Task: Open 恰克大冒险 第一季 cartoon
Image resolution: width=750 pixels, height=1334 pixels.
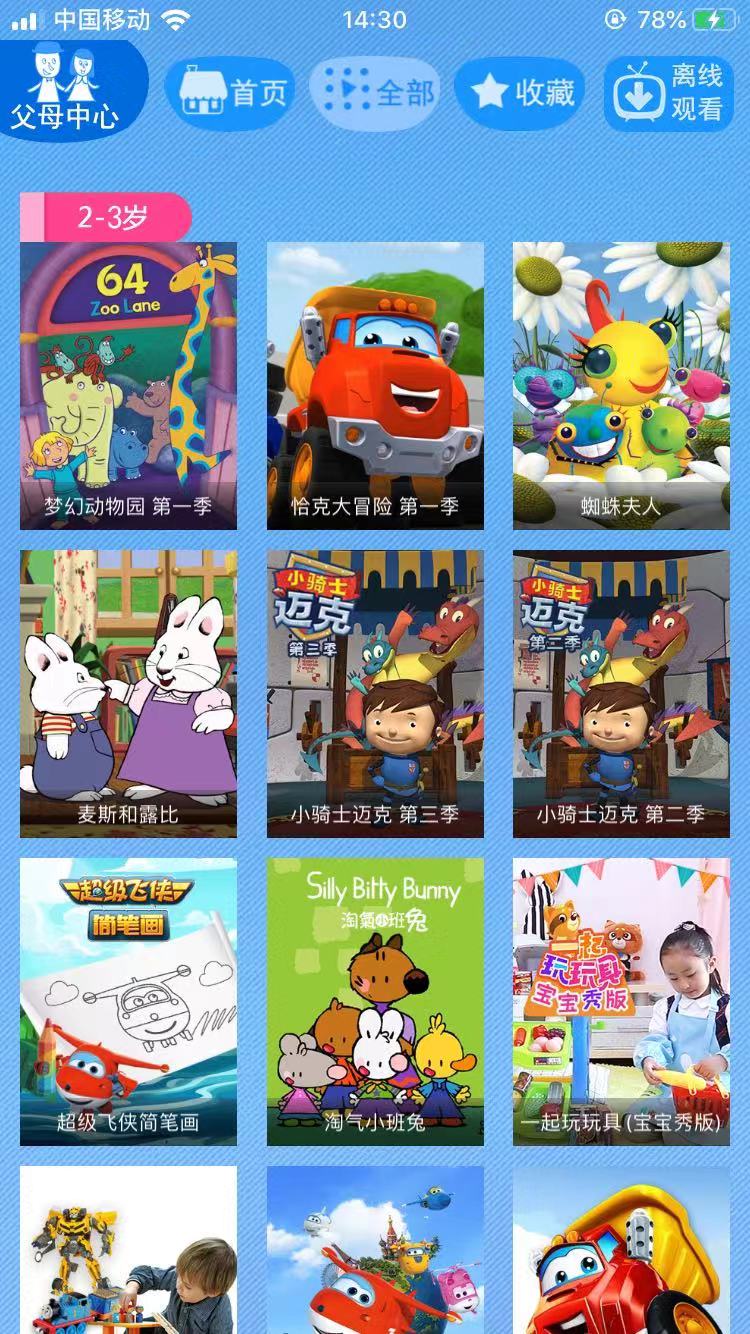Action: 375,385
